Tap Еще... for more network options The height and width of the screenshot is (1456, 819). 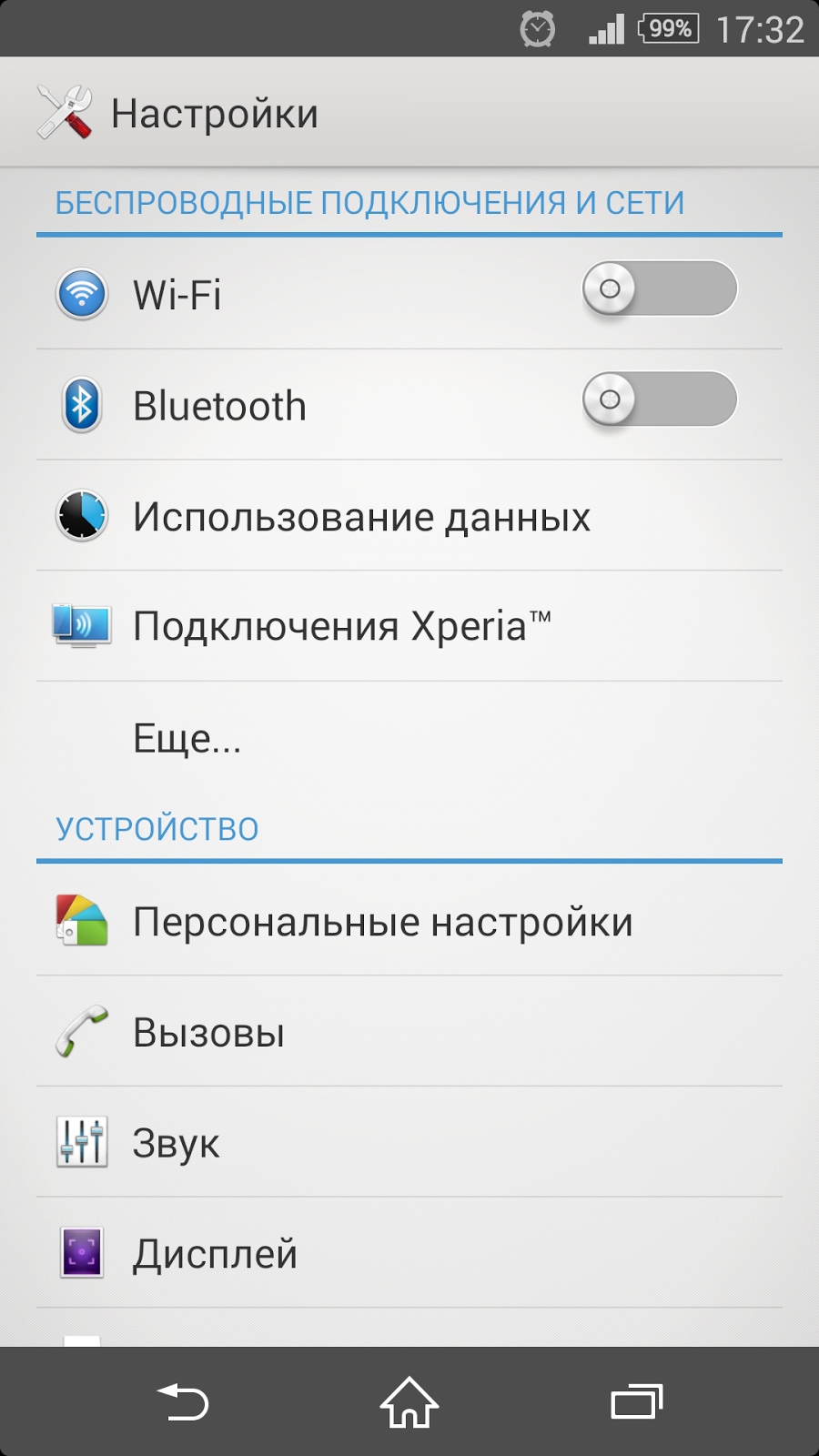(187, 738)
